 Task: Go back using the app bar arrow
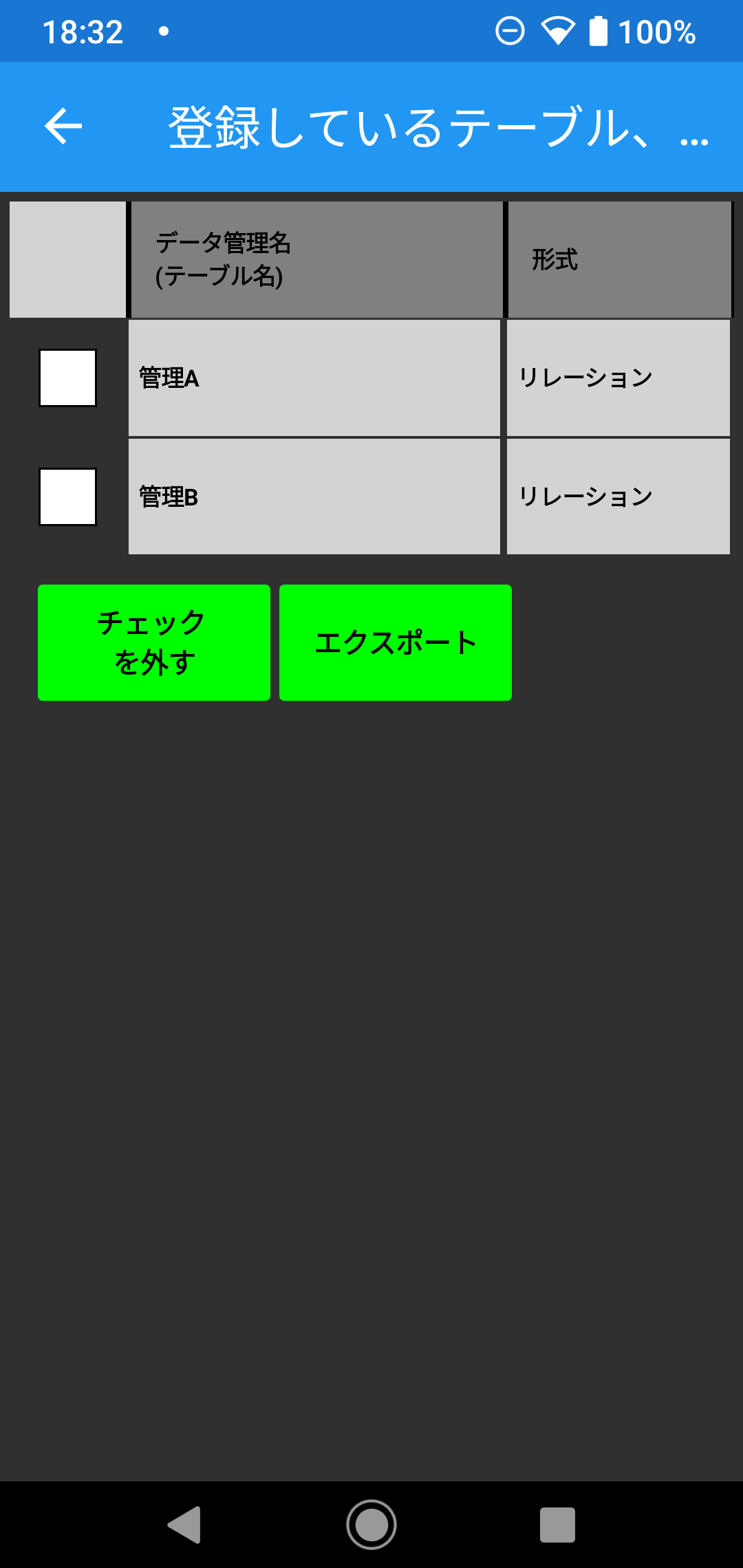63,127
